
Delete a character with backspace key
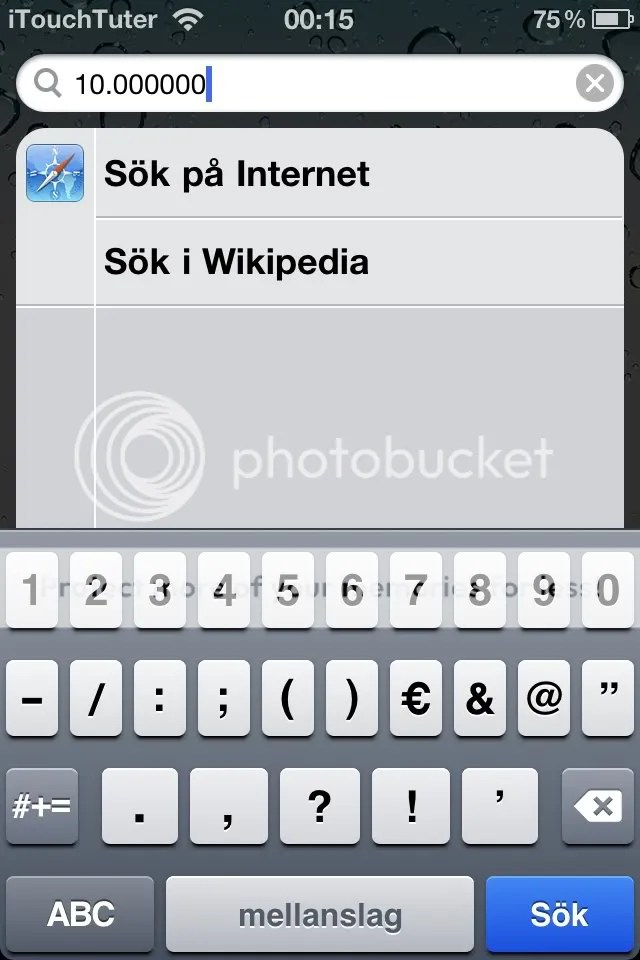click(x=597, y=805)
